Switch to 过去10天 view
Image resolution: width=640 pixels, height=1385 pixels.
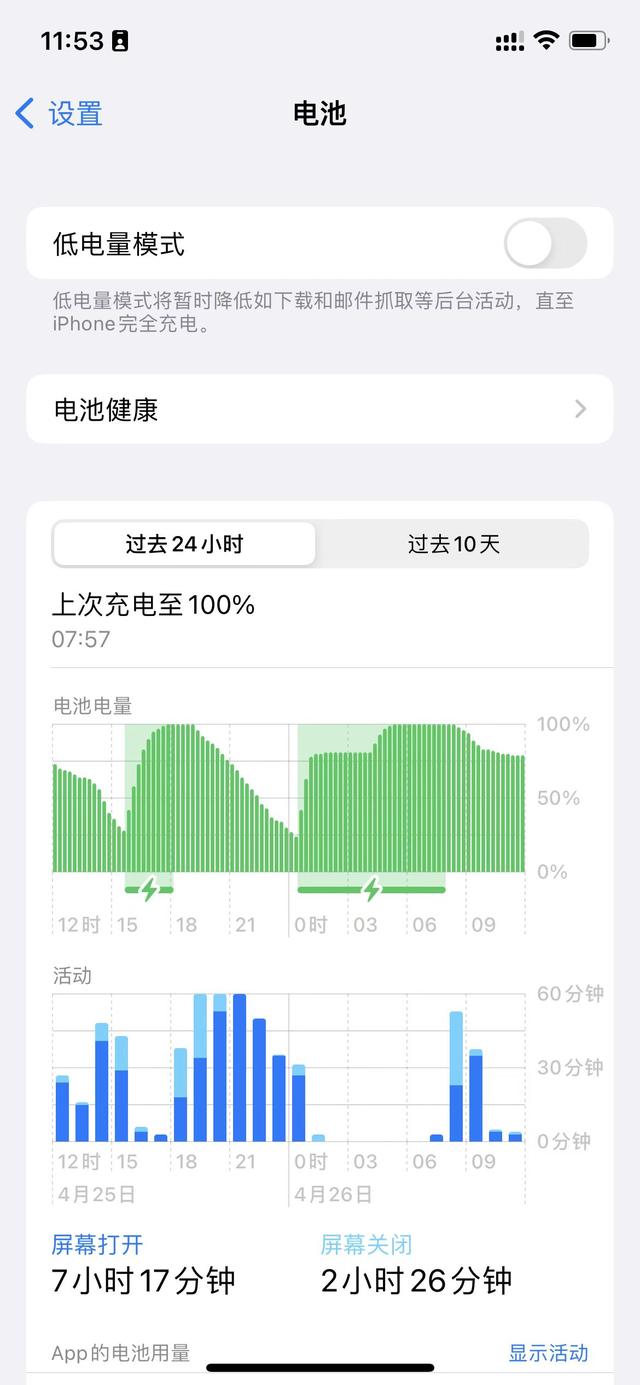click(x=453, y=544)
